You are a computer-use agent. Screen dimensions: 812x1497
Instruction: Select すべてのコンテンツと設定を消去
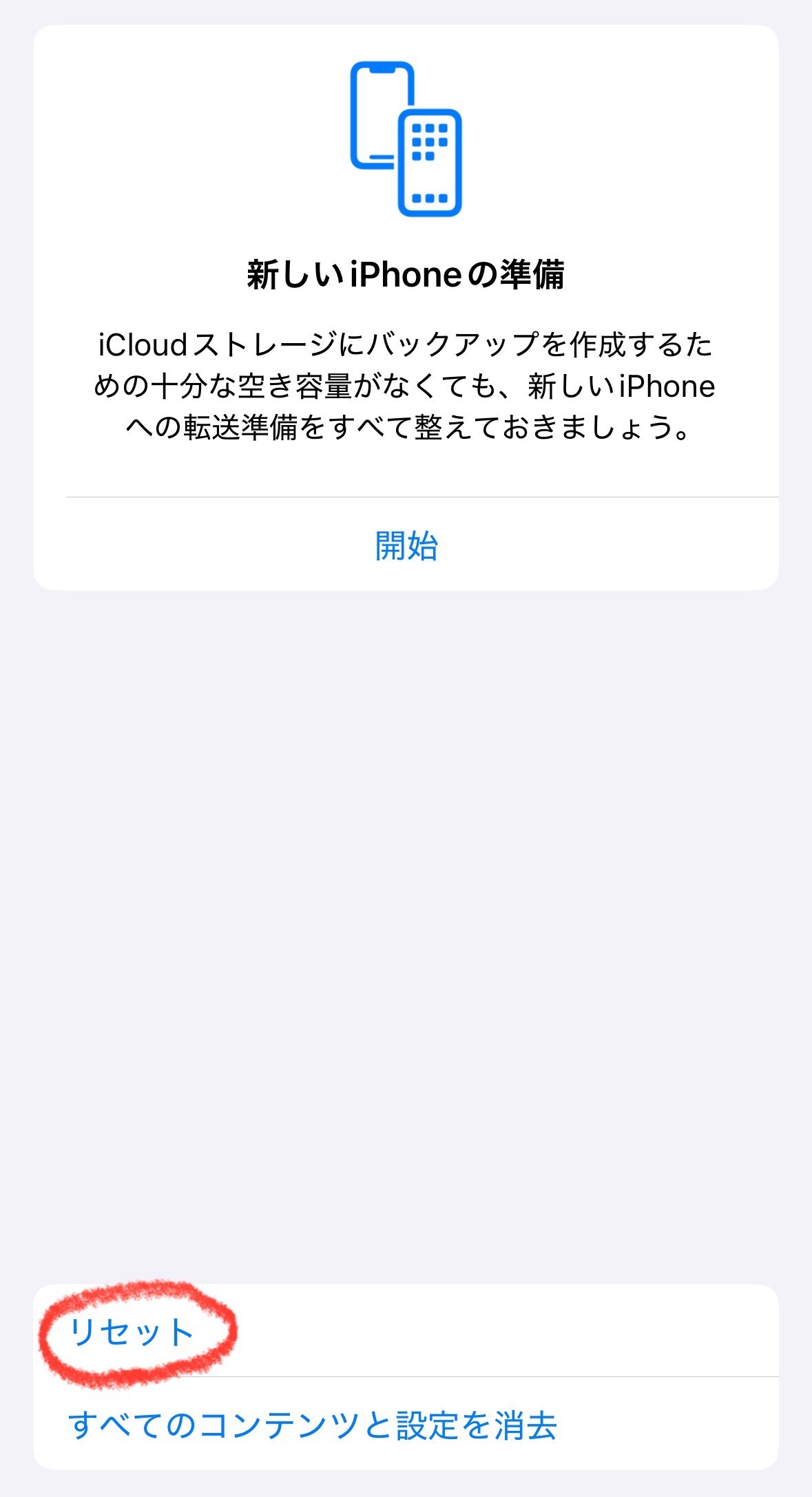pyautogui.click(x=406, y=1424)
